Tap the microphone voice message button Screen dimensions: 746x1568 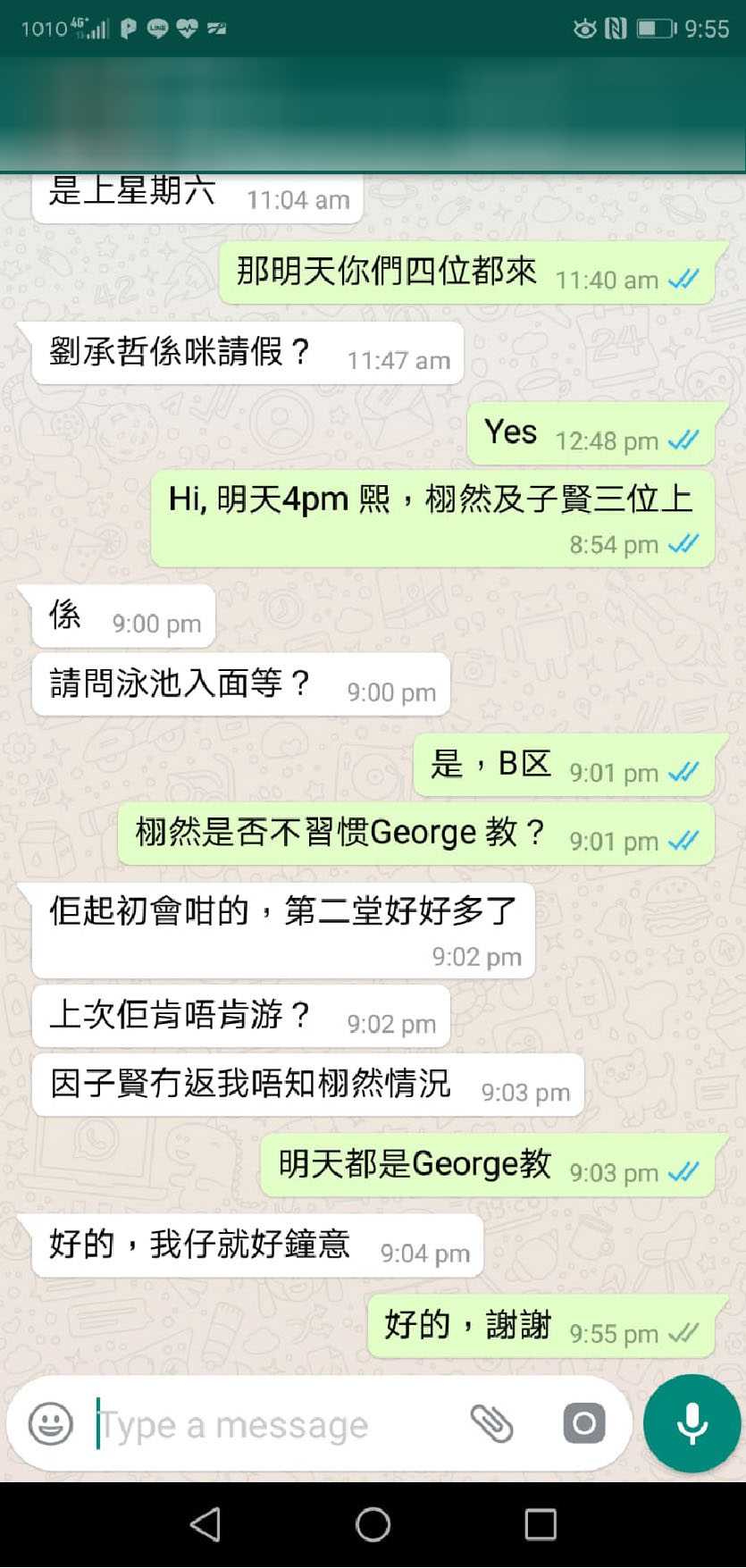tap(692, 1423)
